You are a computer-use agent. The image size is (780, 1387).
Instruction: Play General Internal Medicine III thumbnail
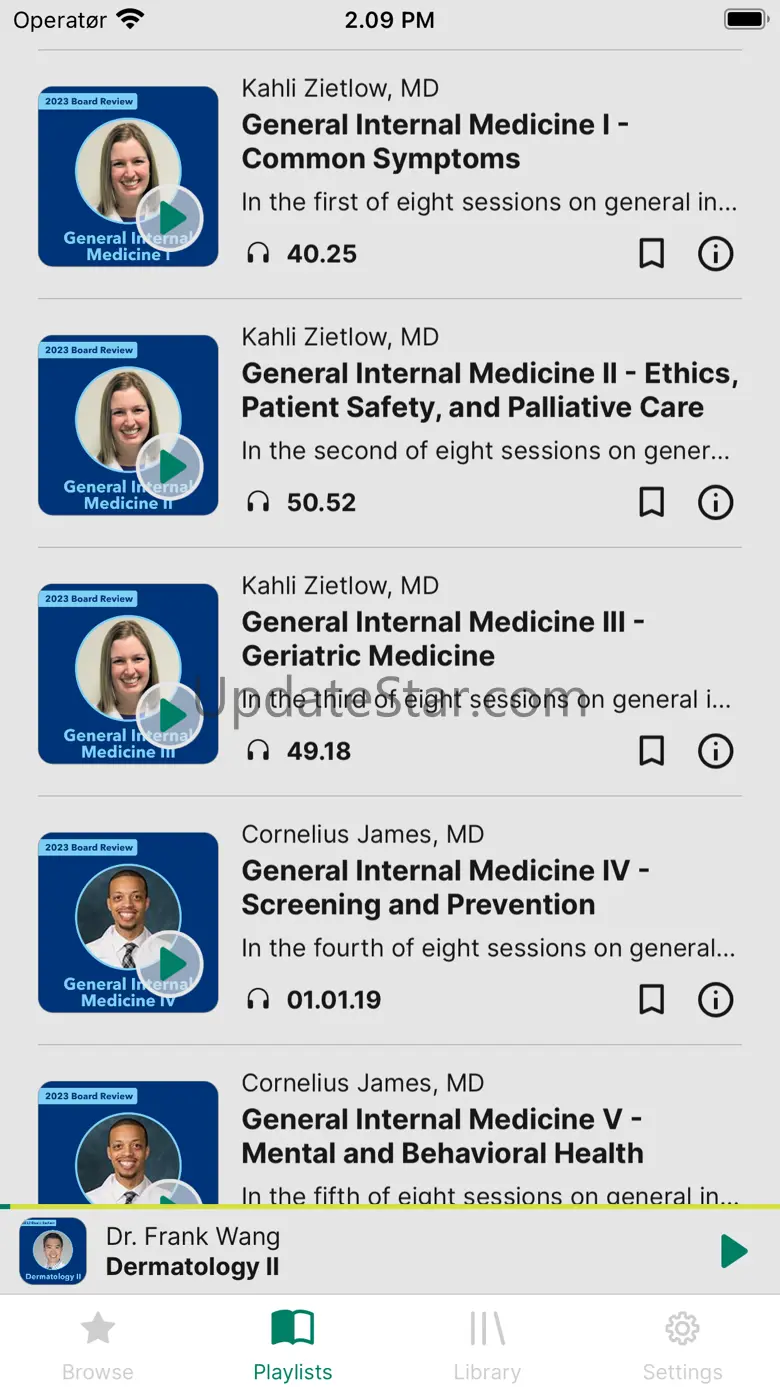[128, 674]
